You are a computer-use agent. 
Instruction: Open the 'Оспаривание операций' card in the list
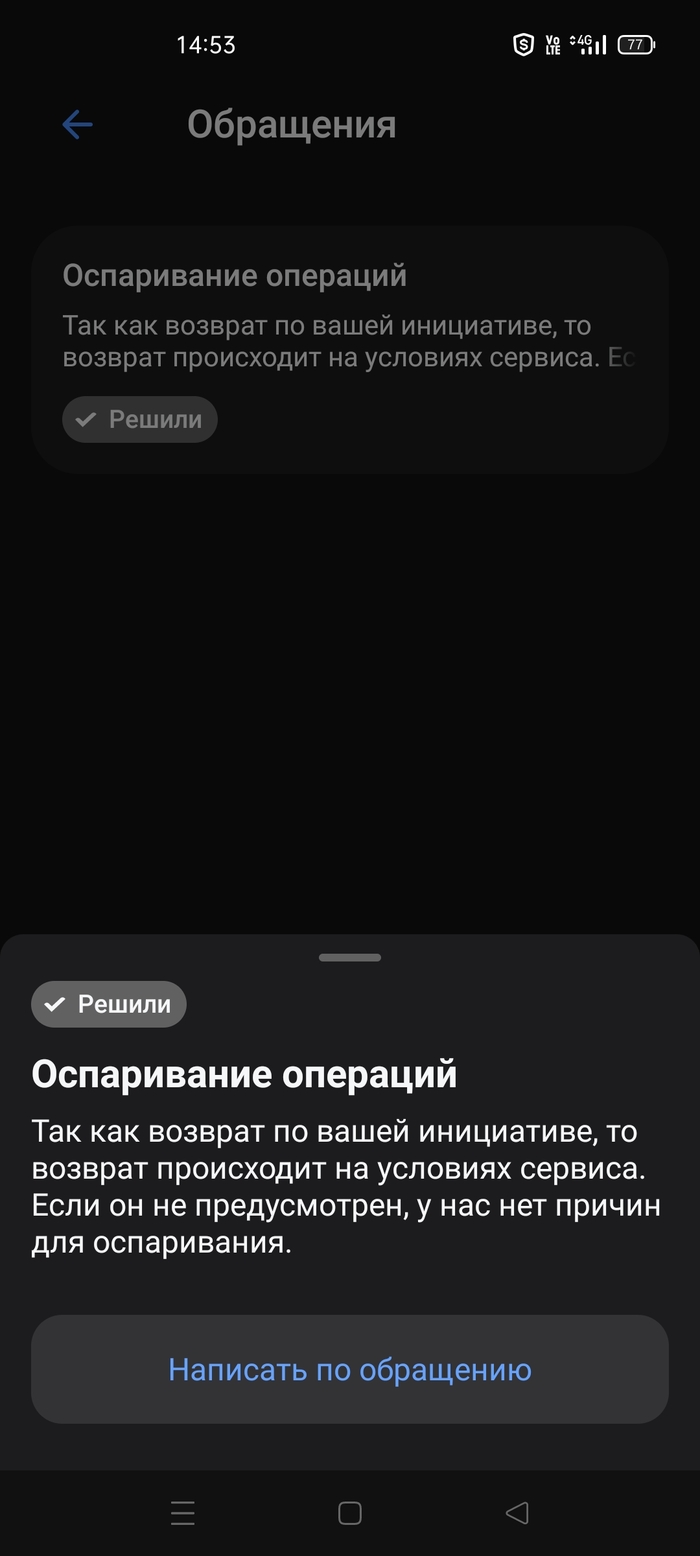coord(349,348)
